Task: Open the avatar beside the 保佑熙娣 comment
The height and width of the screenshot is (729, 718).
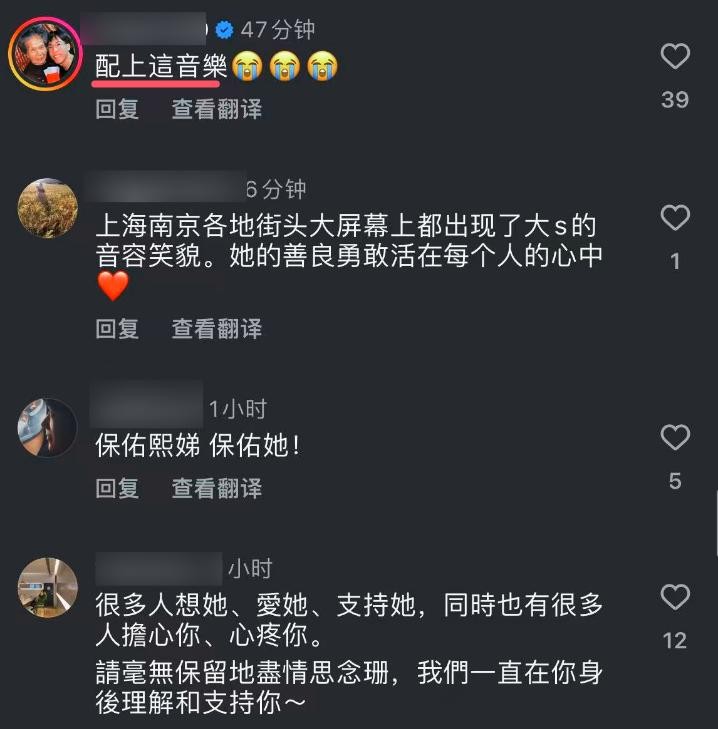Action: click(47, 428)
